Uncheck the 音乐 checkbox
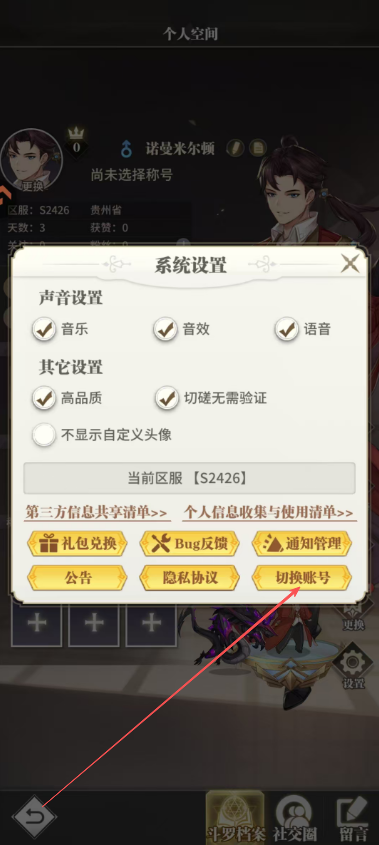Image resolution: width=379 pixels, height=845 pixels. click(44, 329)
